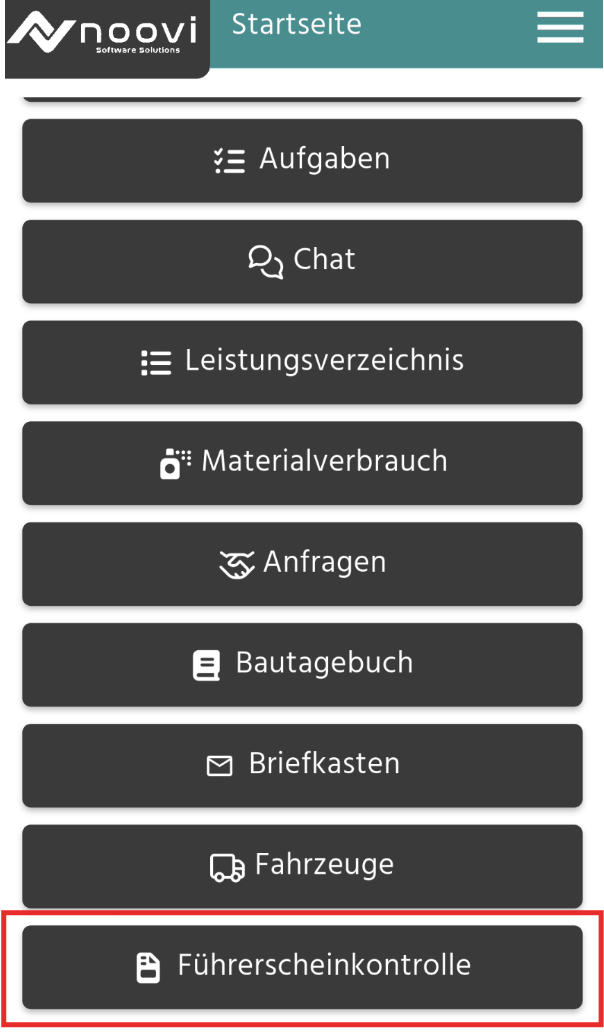Open Leistungsverzeichnis
The image size is (604, 1033).
pyautogui.click(x=302, y=362)
